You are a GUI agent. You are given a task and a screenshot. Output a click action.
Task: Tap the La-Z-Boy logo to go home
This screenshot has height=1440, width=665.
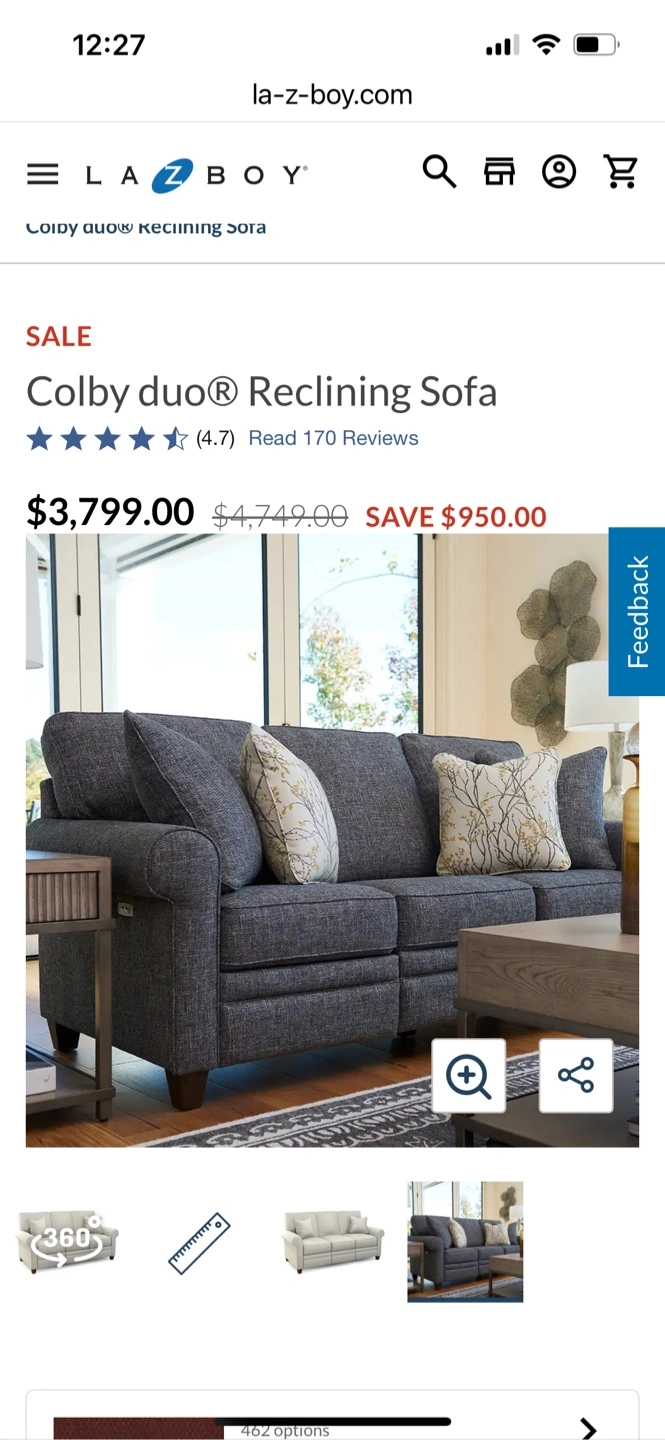pos(196,175)
